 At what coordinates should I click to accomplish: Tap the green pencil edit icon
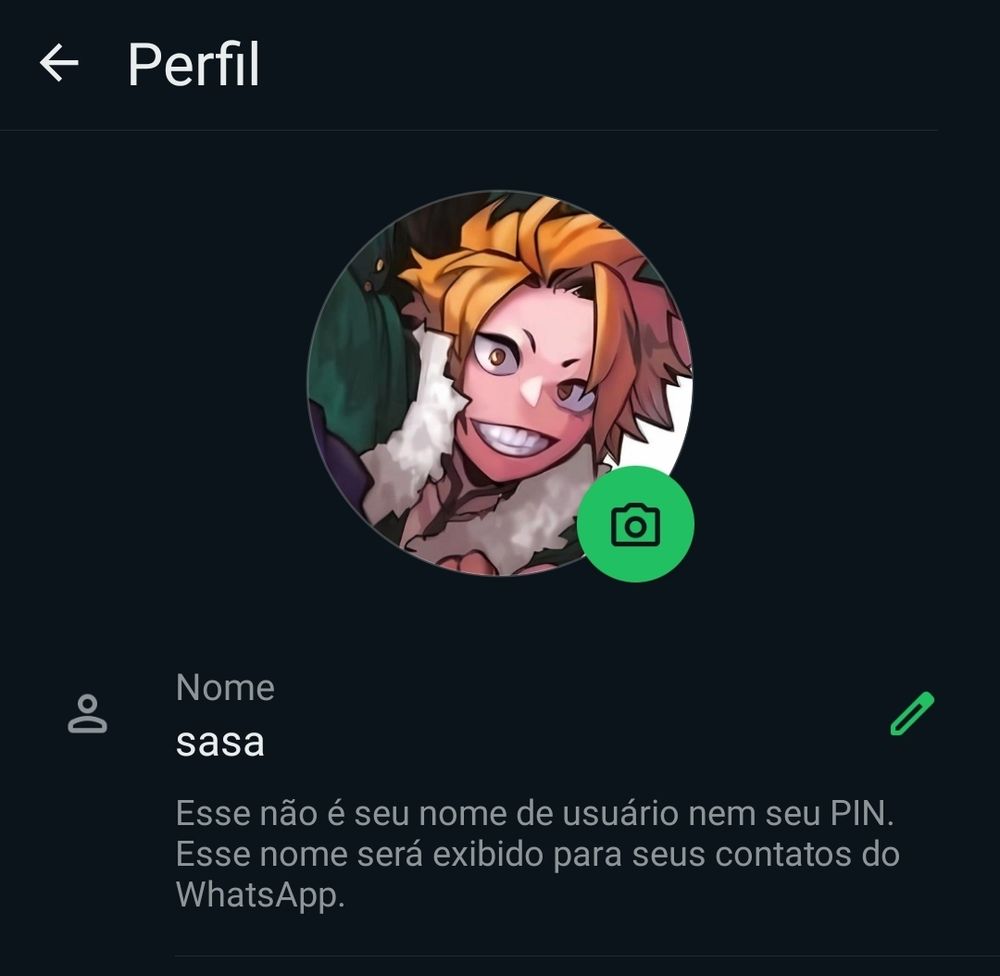pyautogui.click(x=911, y=714)
